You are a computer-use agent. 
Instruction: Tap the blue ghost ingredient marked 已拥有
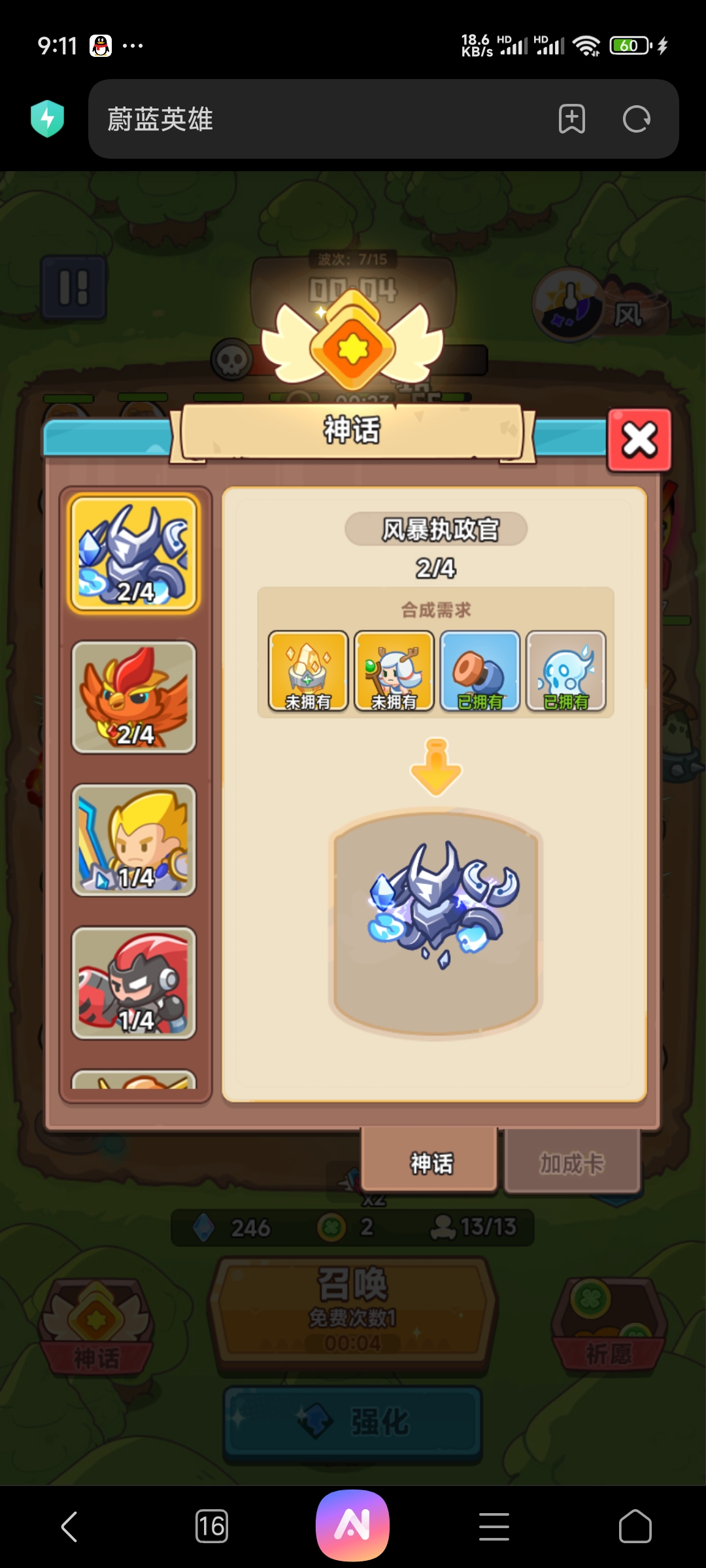(x=566, y=671)
